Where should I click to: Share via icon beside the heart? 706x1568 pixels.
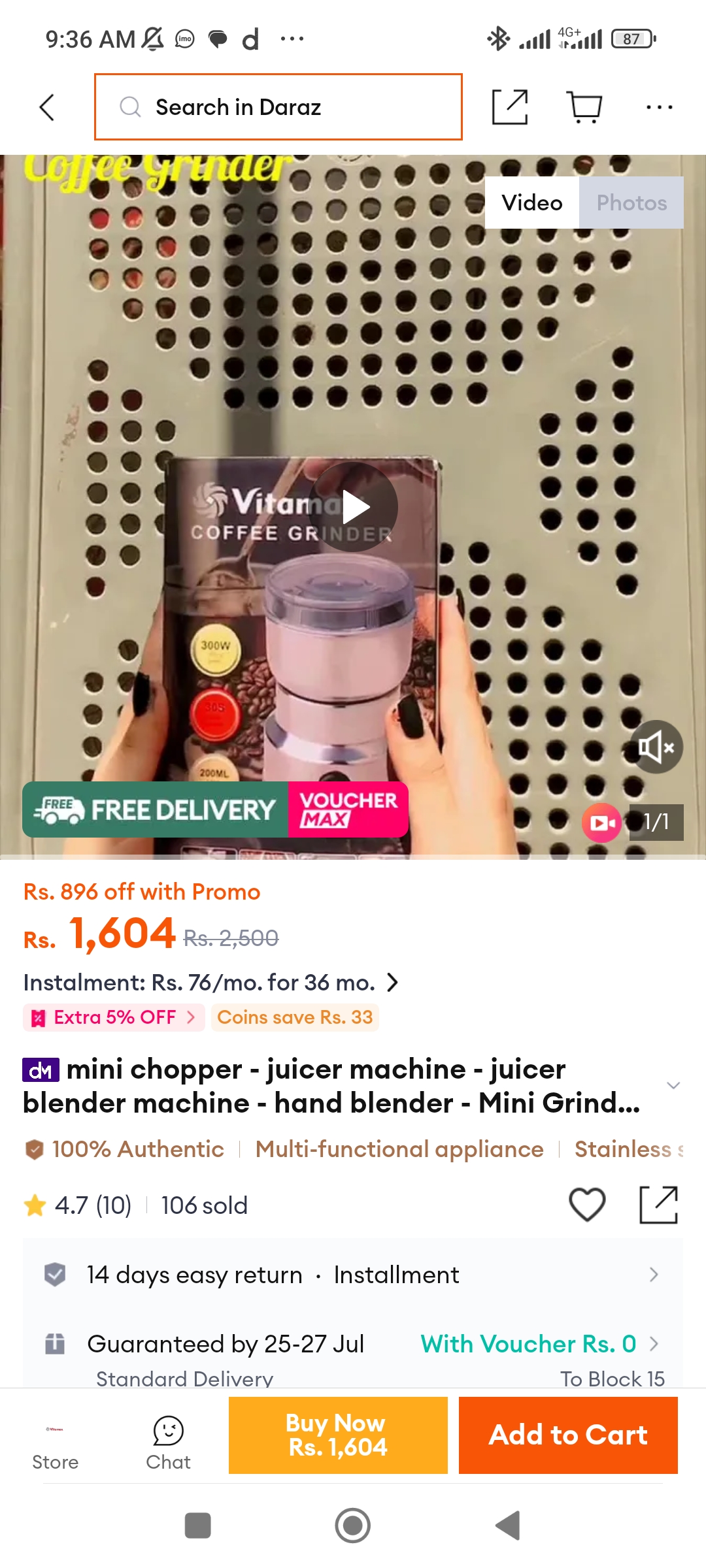(x=658, y=1205)
